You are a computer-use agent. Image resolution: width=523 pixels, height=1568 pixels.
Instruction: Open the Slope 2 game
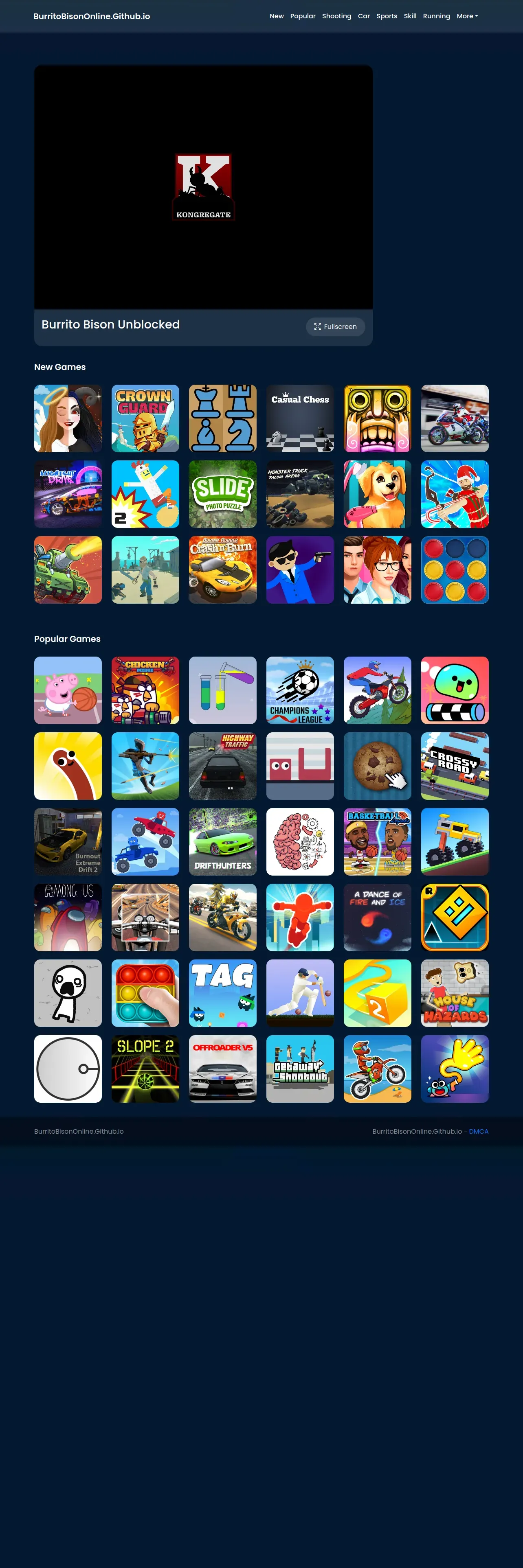pos(145,1069)
